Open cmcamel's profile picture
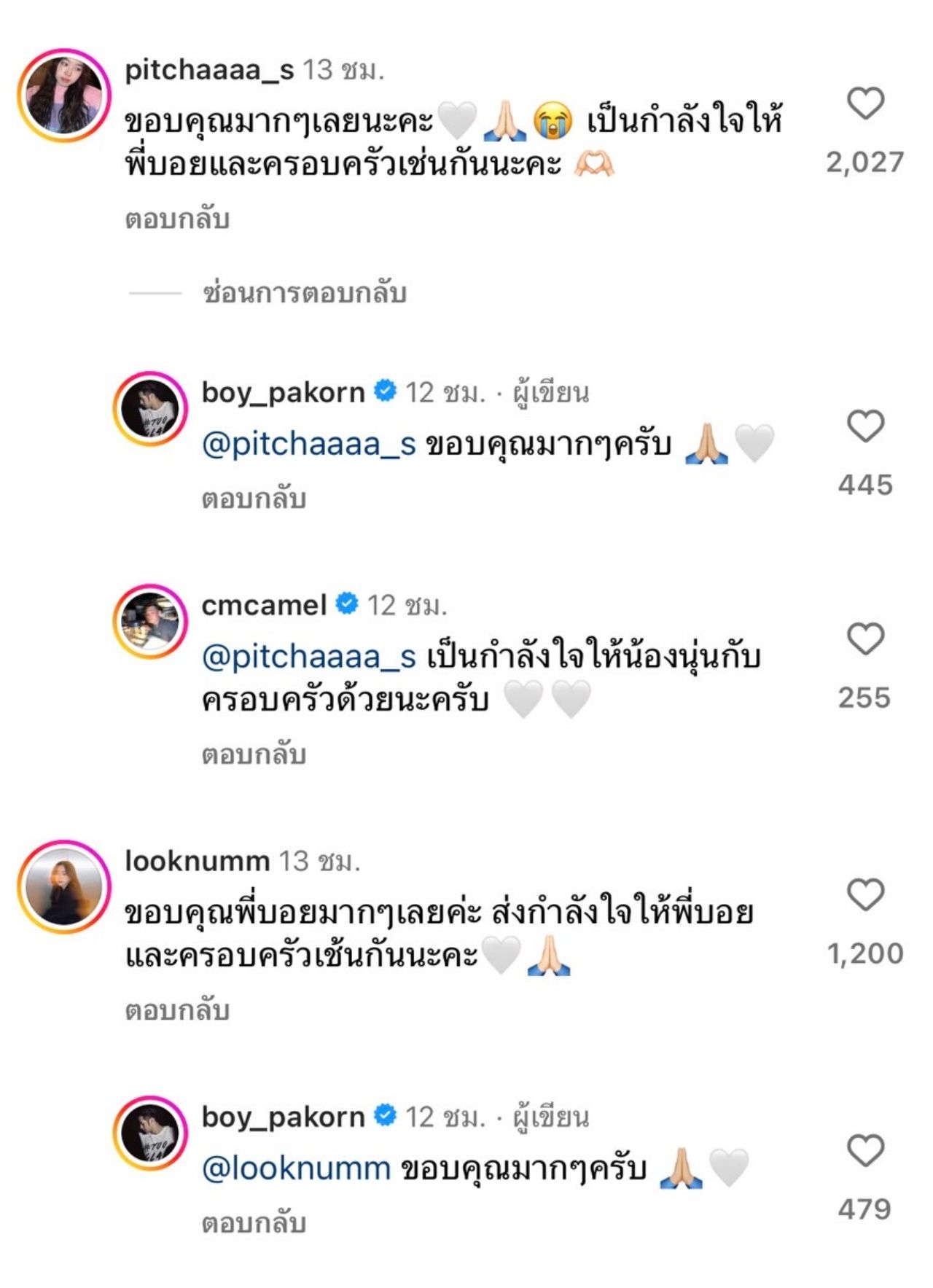Image resolution: width=933 pixels, height=1288 pixels. point(150,621)
